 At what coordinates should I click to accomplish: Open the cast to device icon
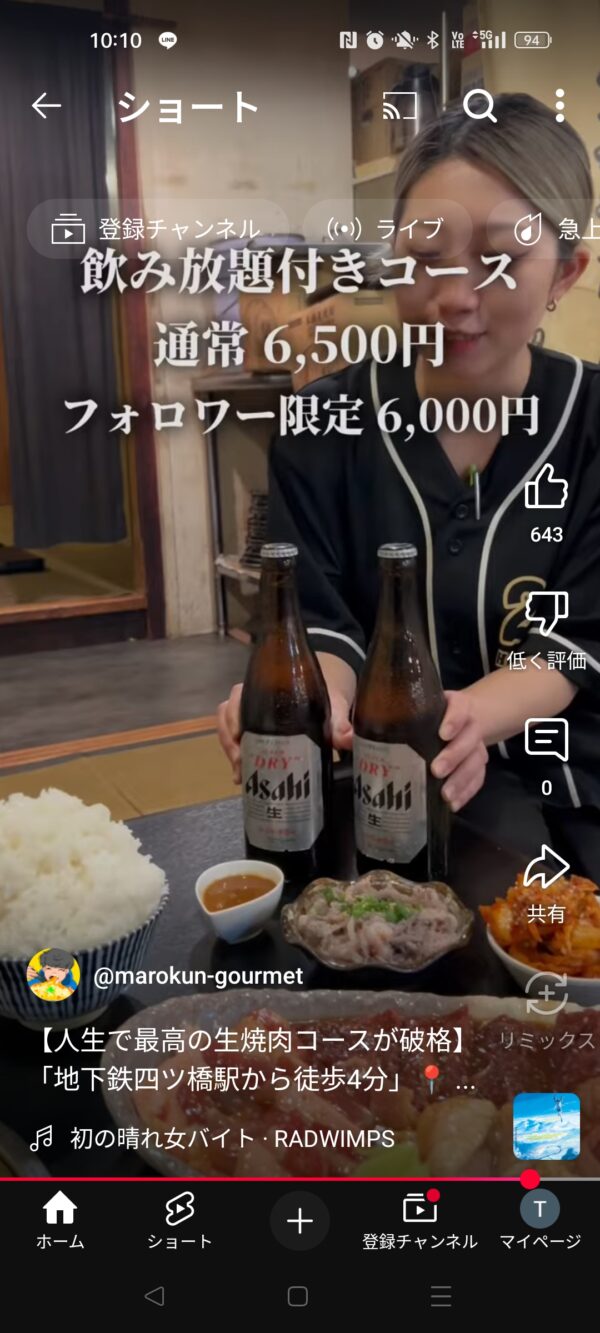(x=400, y=105)
